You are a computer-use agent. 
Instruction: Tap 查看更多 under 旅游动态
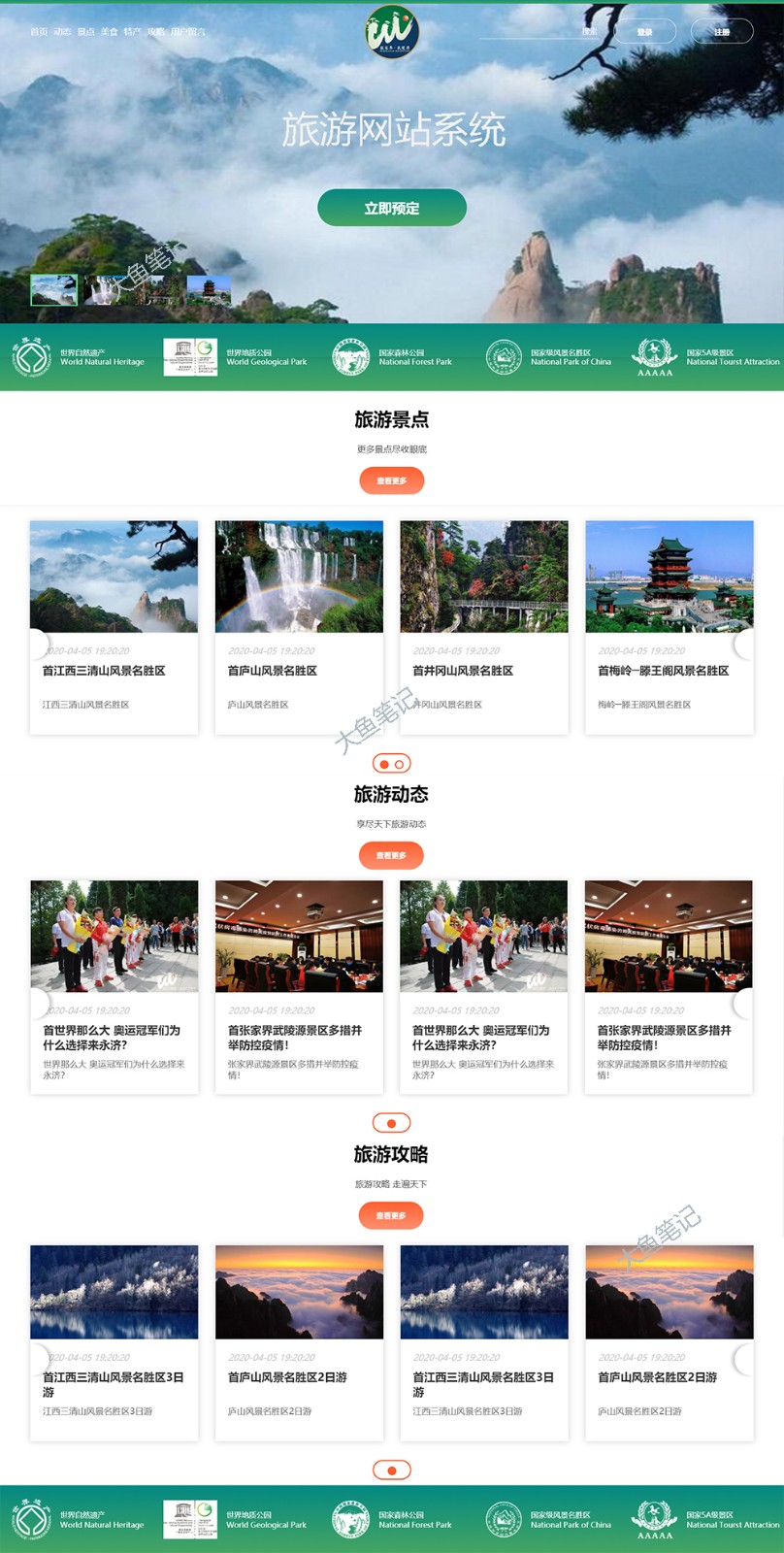[x=392, y=855]
